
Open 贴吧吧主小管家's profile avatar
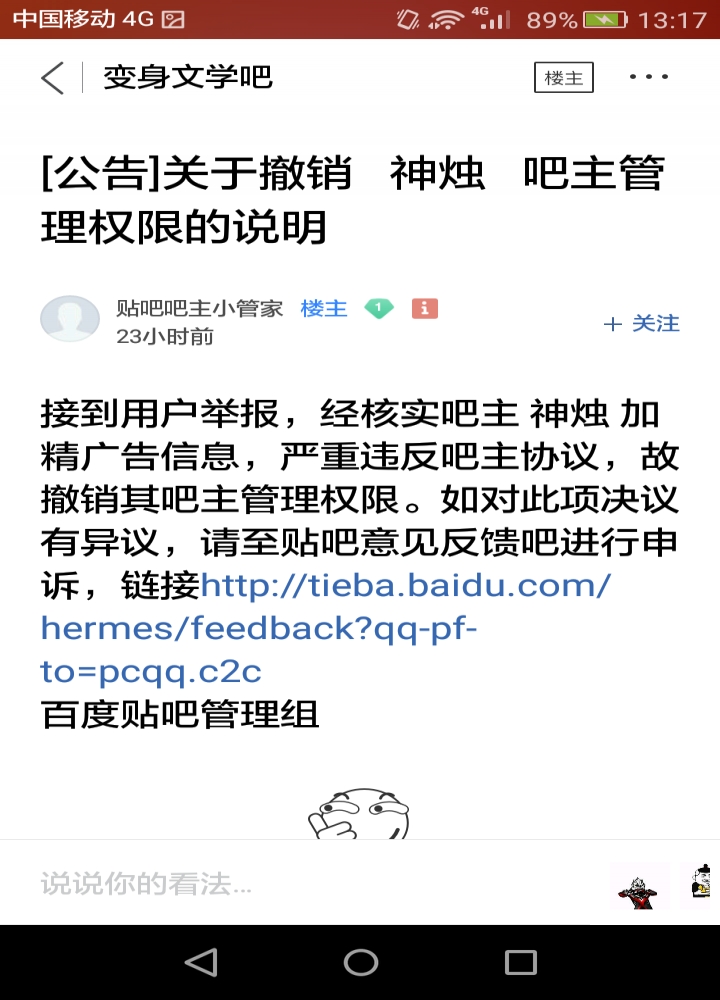pyautogui.click(x=70, y=320)
